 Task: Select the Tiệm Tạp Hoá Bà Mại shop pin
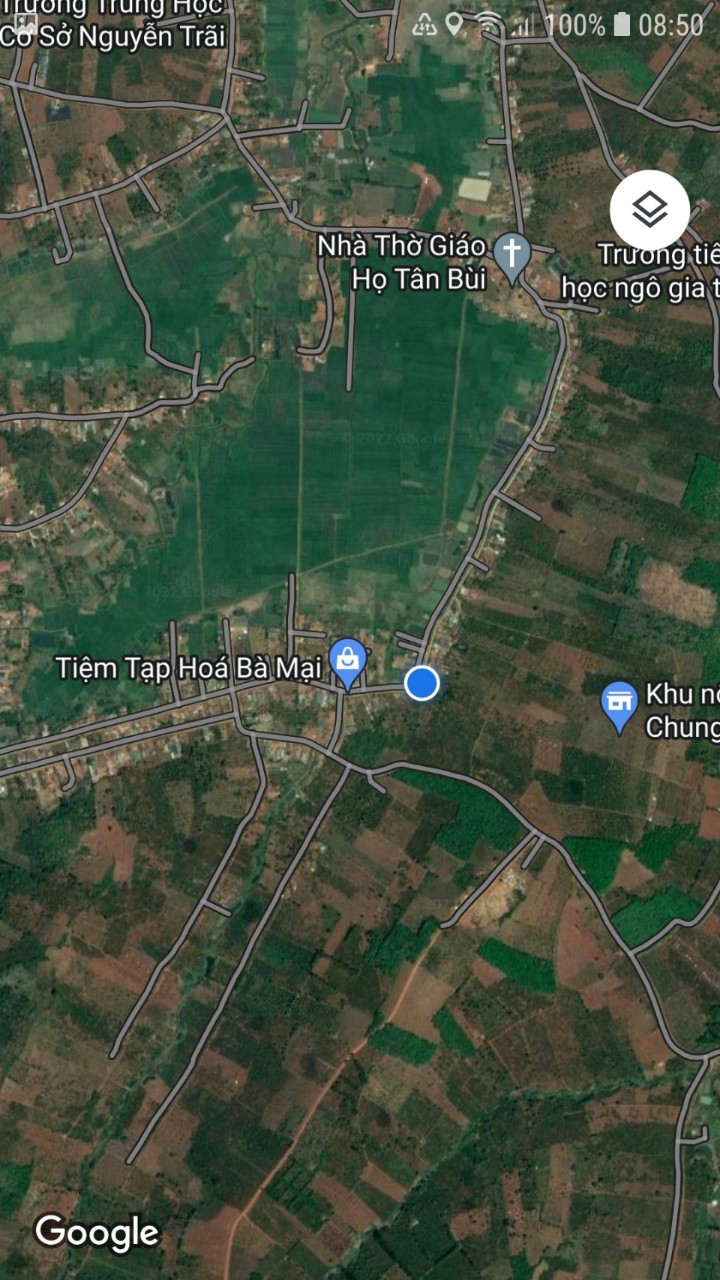[x=348, y=664]
